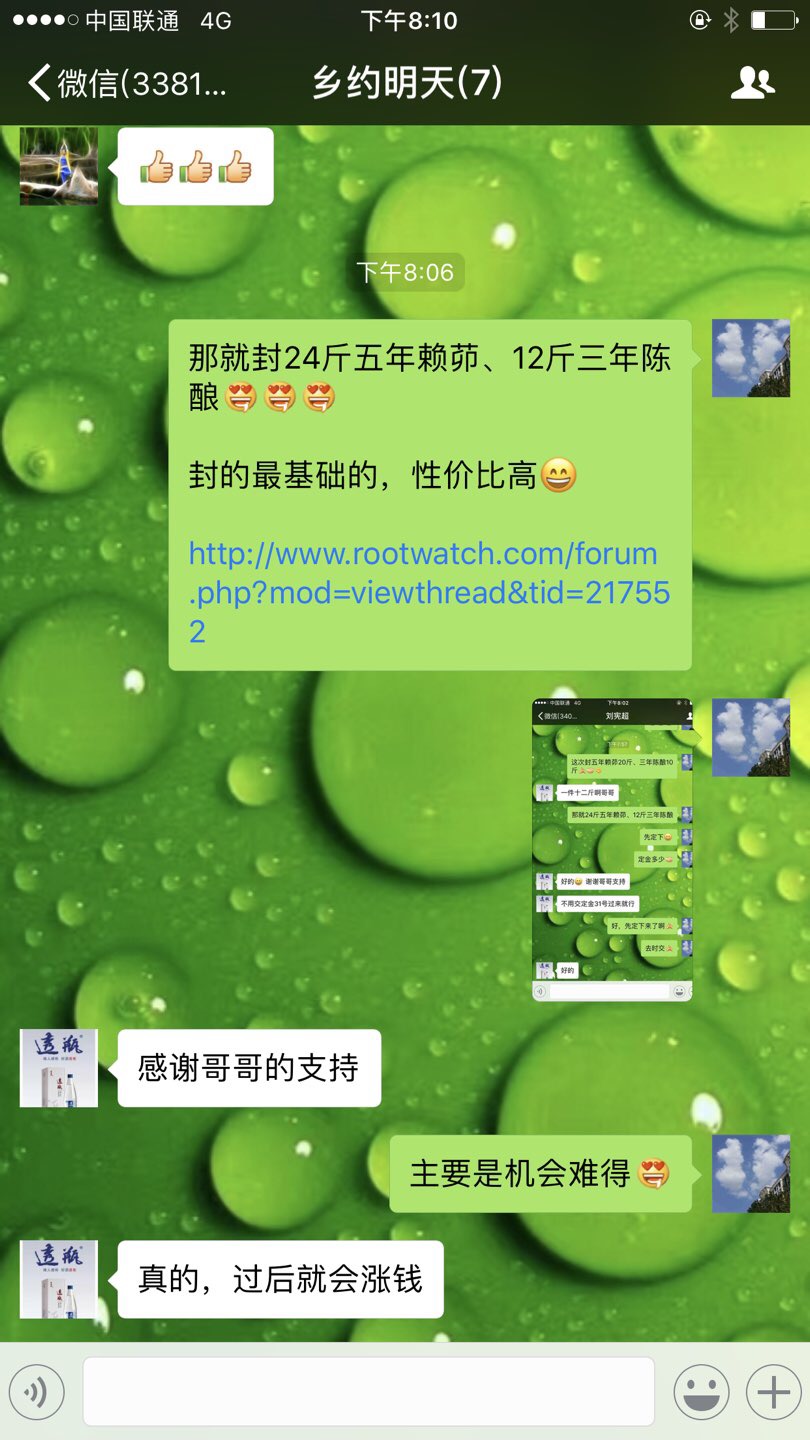View the shared chat screenshot image
The image size is (810, 1440).
[x=611, y=849]
